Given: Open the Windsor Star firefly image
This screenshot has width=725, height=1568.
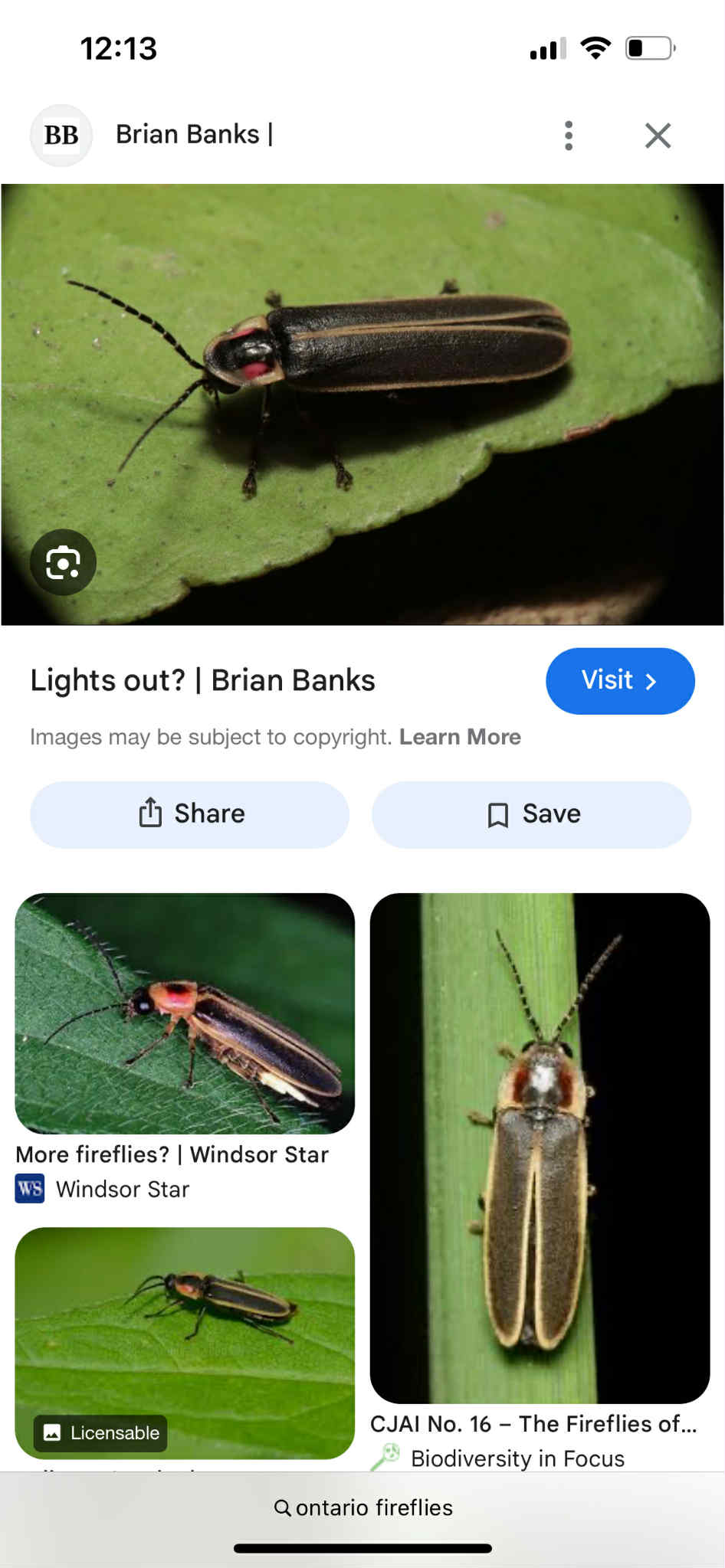Looking at the screenshot, I should [x=185, y=1013].
